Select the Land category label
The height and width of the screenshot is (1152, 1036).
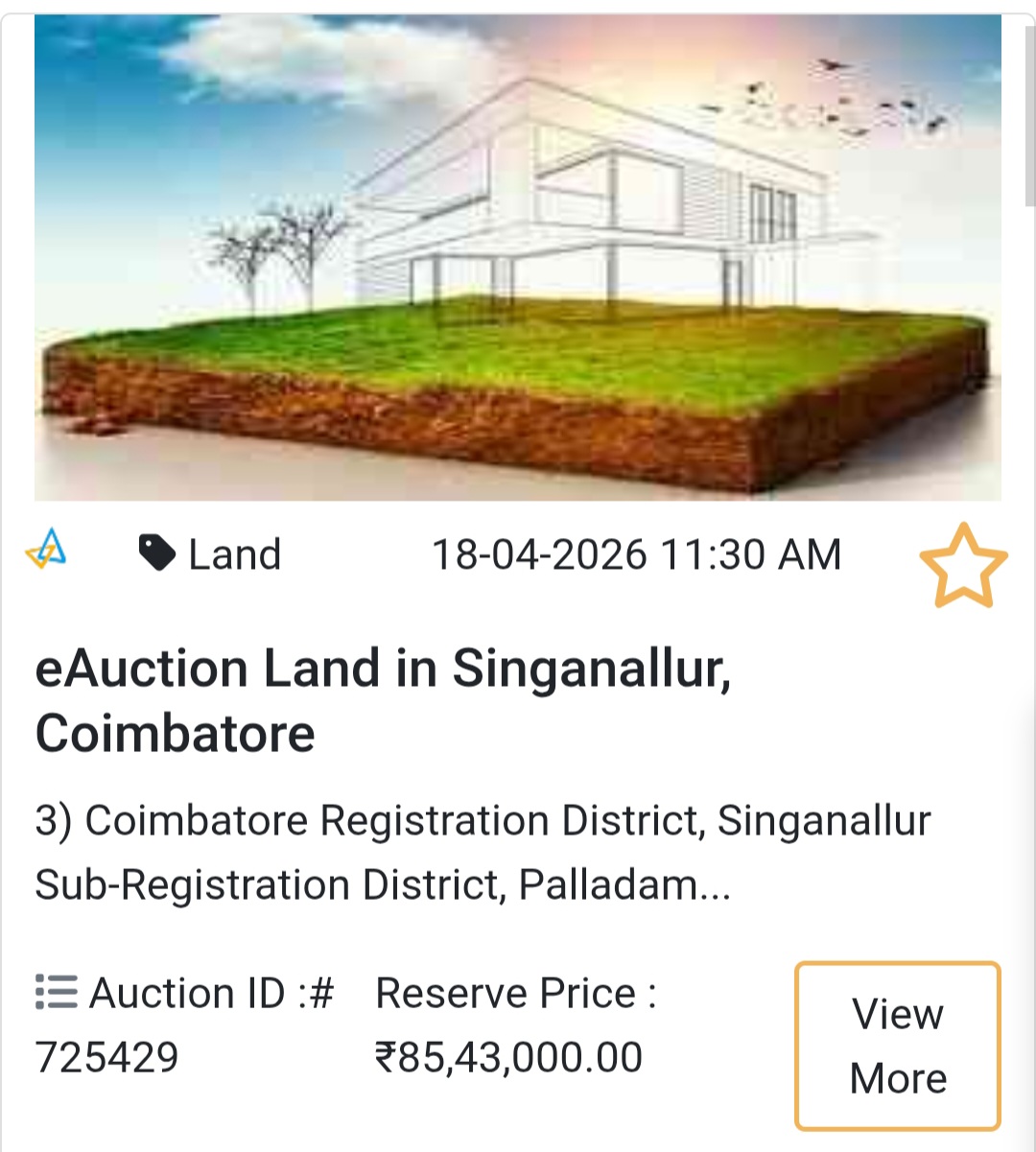coord(233,554)
